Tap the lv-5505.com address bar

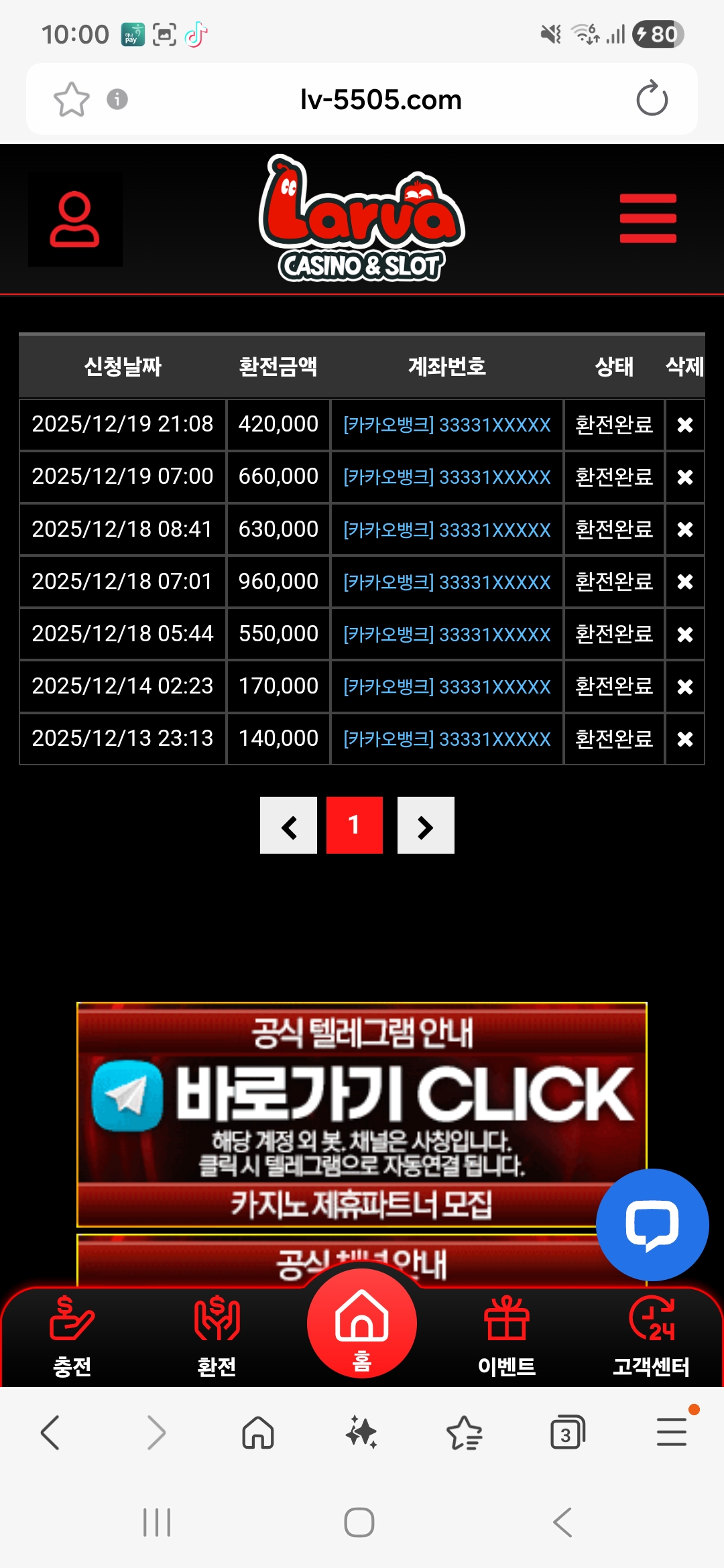tap(381, 99)
